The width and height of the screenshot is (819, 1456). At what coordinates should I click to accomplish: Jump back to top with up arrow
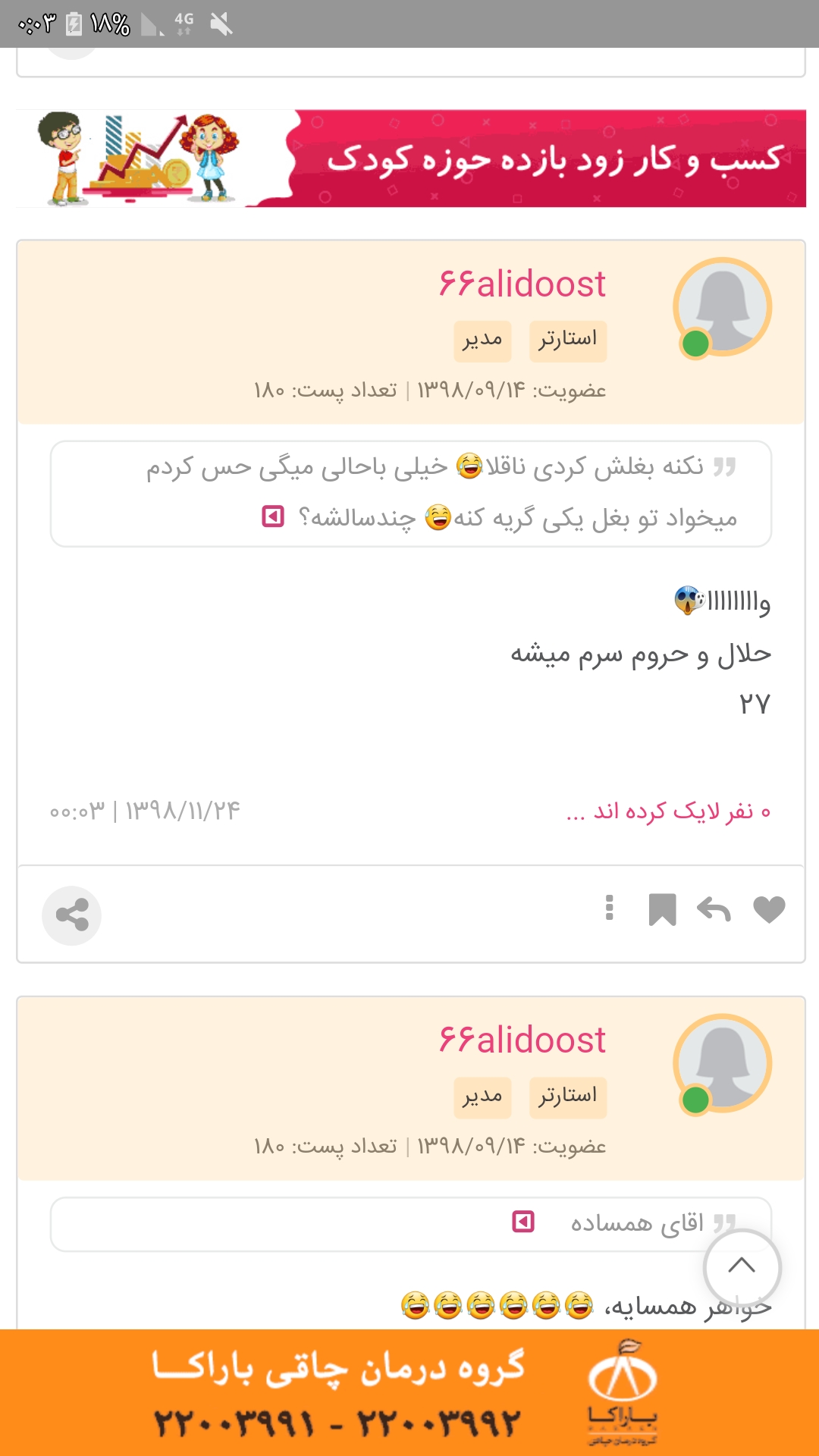coord(742,1266)
